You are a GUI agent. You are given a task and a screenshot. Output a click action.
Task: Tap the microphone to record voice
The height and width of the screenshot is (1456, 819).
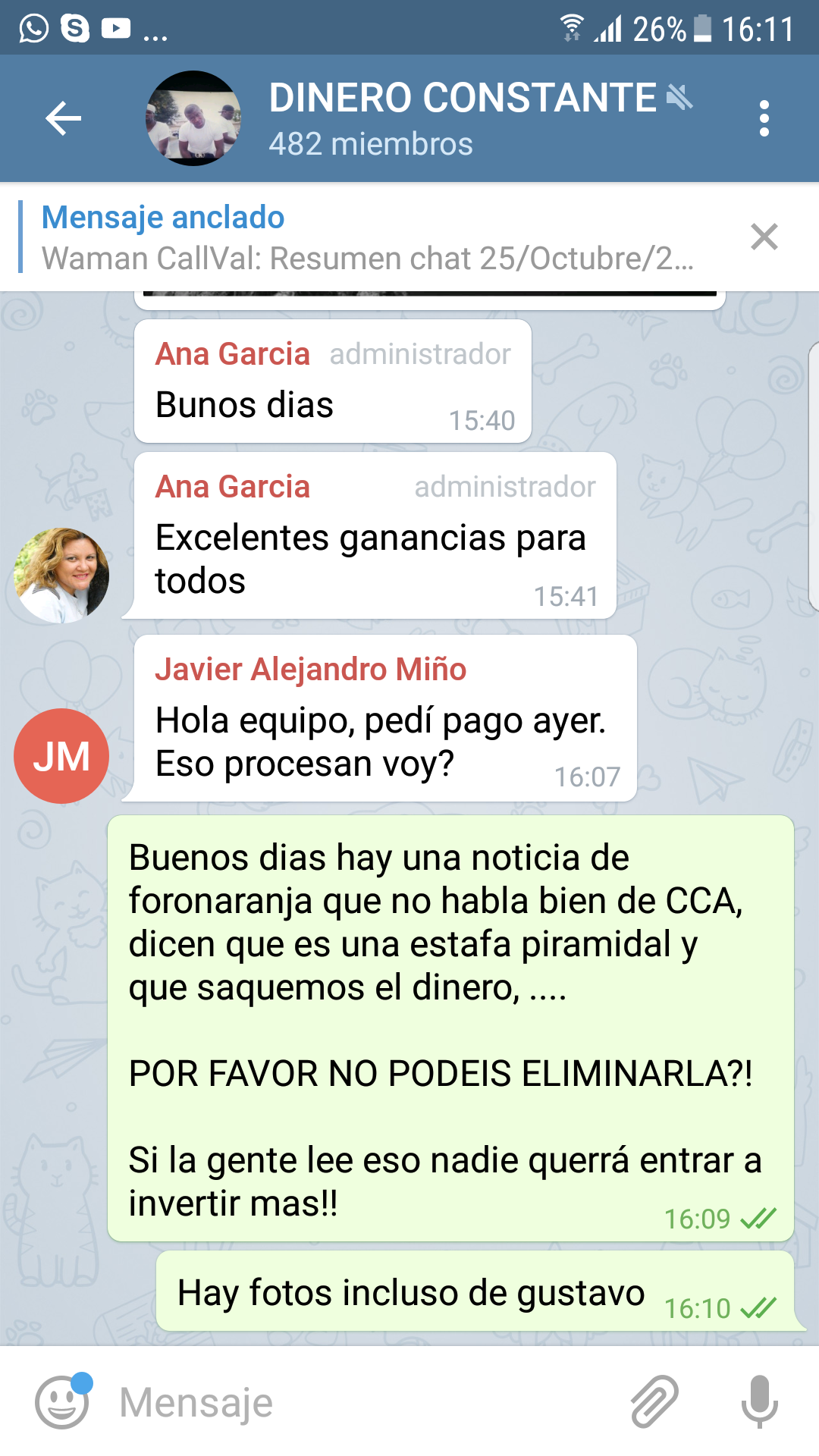click(760, 1401)
